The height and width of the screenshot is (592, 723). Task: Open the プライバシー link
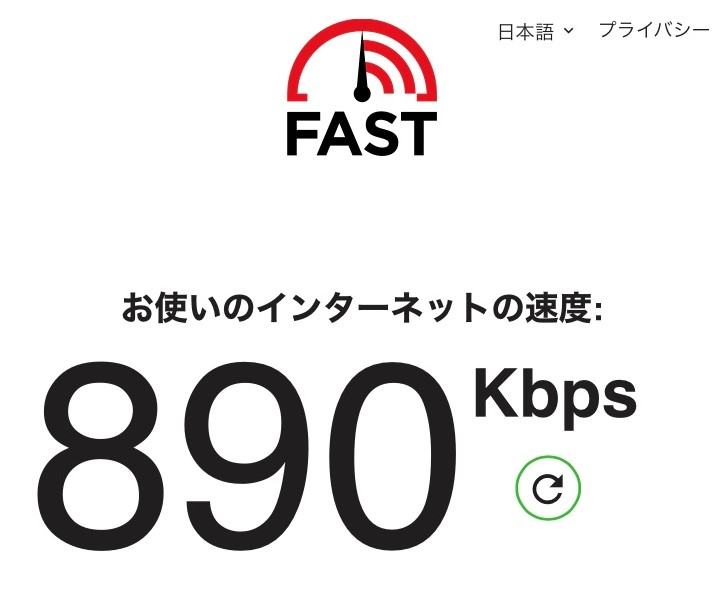pyautogui.click(x=653, y=30)
